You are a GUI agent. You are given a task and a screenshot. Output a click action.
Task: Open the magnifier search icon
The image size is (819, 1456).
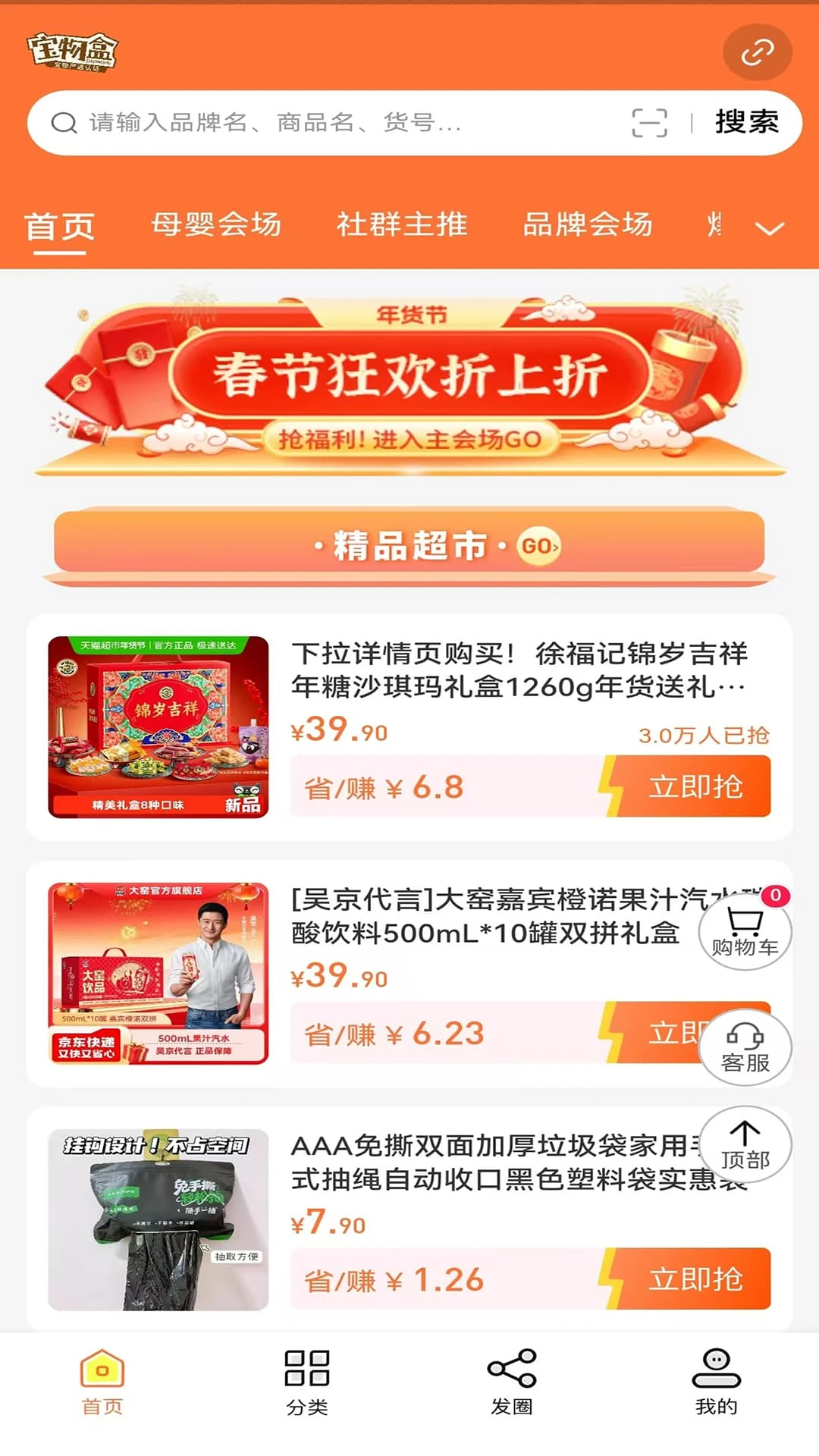63,121
